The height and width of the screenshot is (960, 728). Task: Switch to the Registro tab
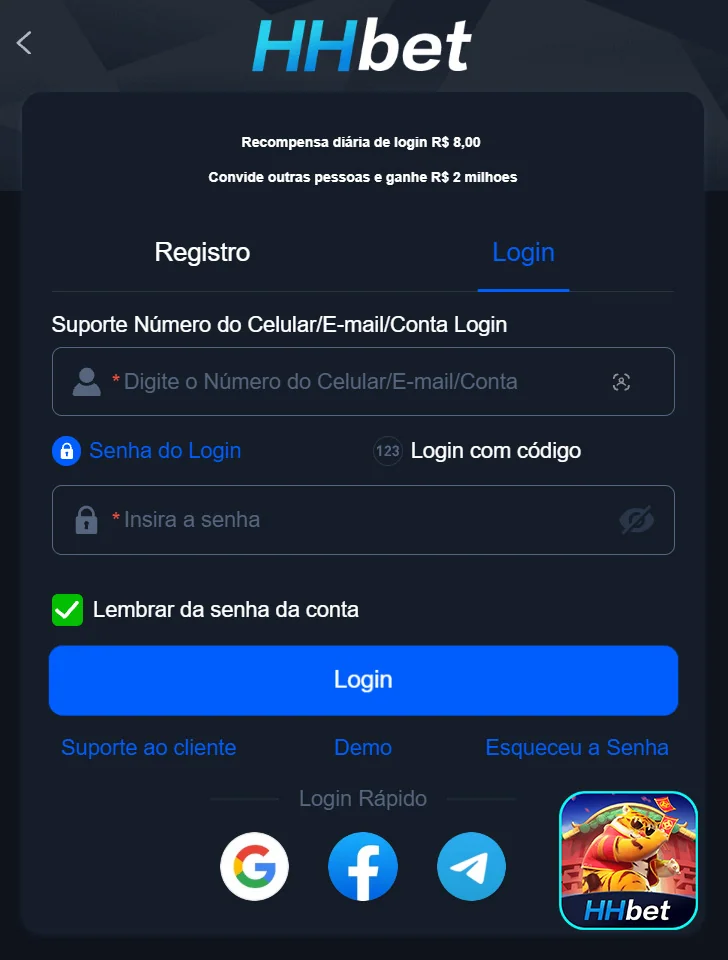[x=202, y=253]
